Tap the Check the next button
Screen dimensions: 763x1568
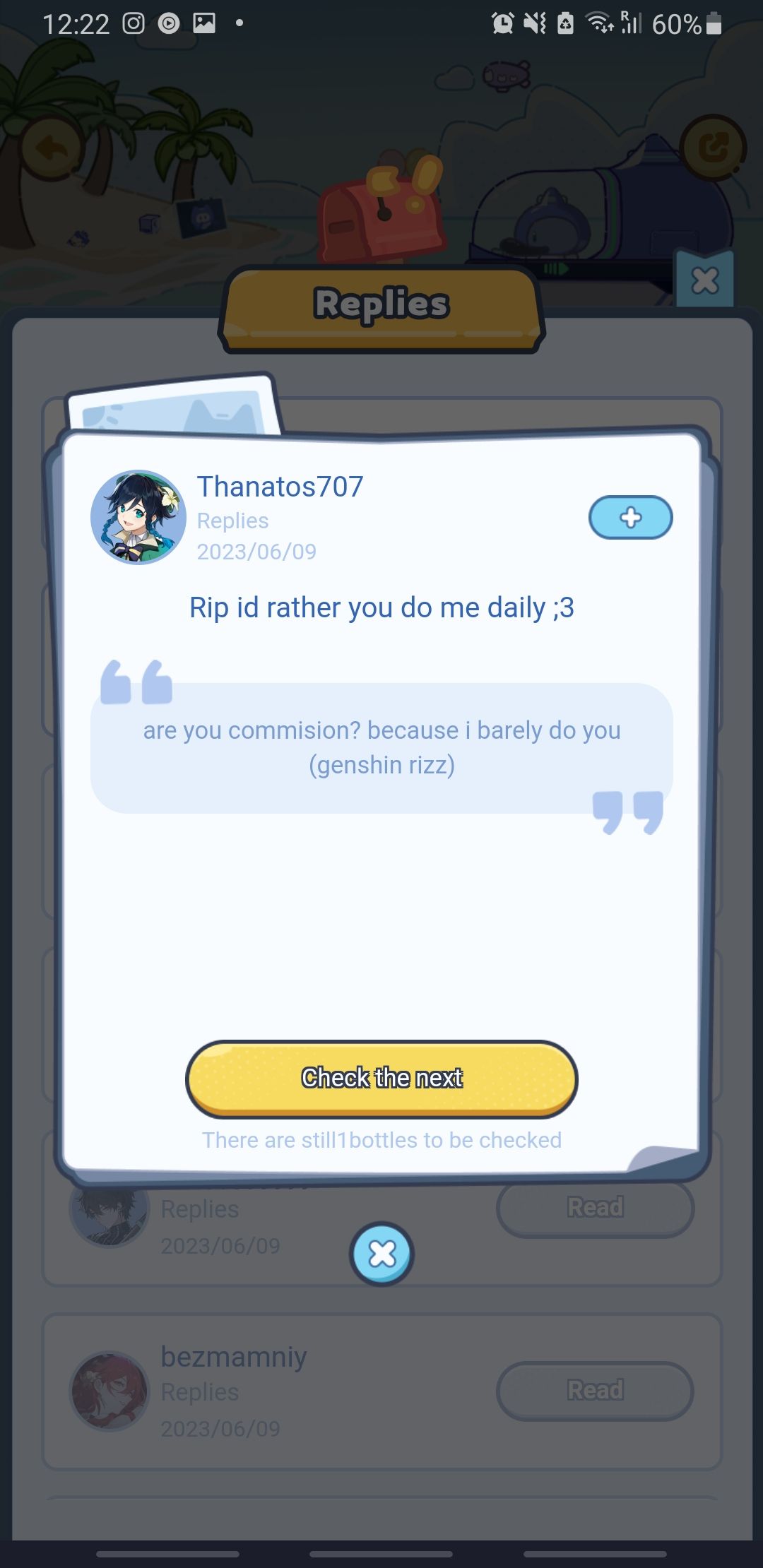click(x=381, y=1078)
